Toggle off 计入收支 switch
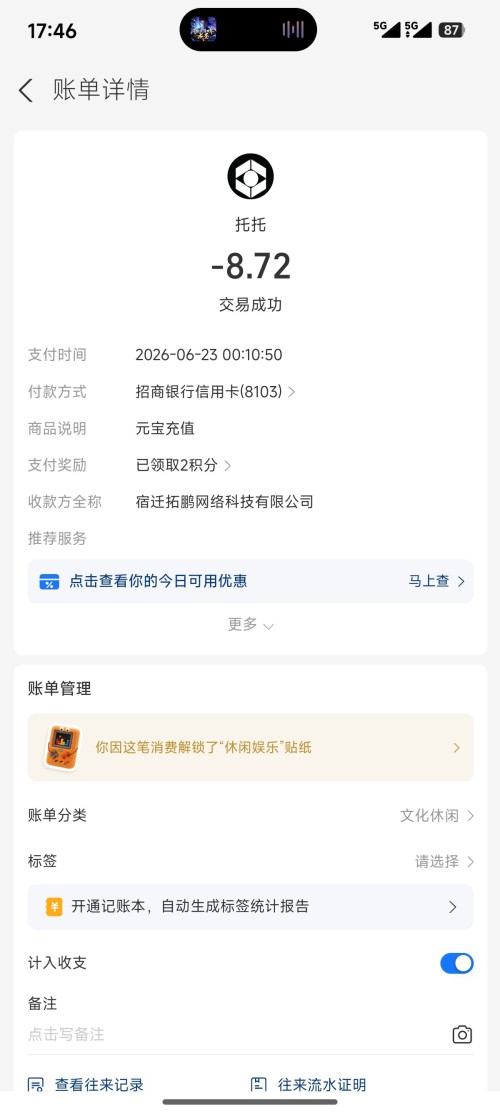The image size is (500, 1113). click(x=457, y=963)
